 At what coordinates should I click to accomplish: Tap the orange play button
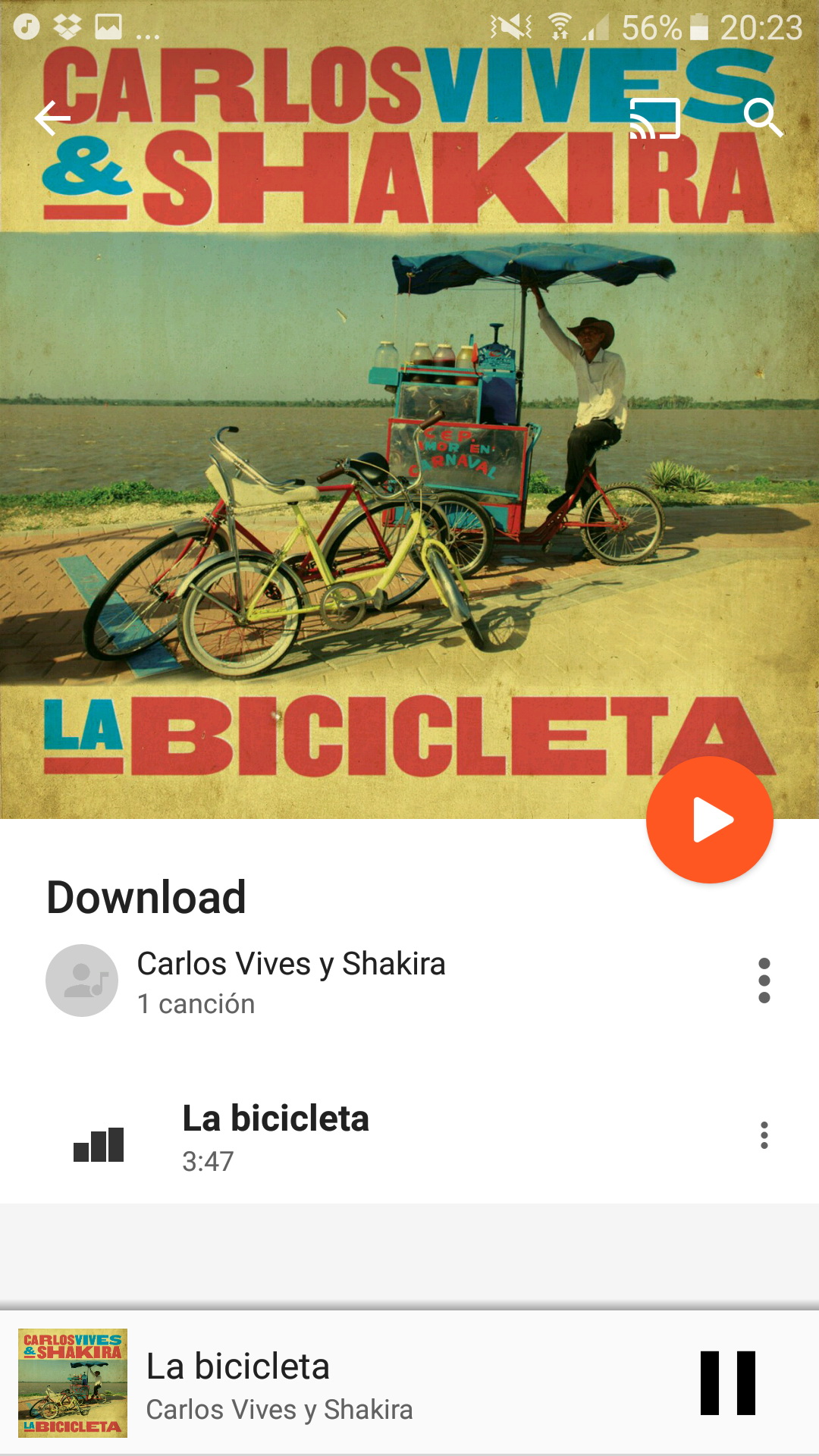[x=710, y=820]
